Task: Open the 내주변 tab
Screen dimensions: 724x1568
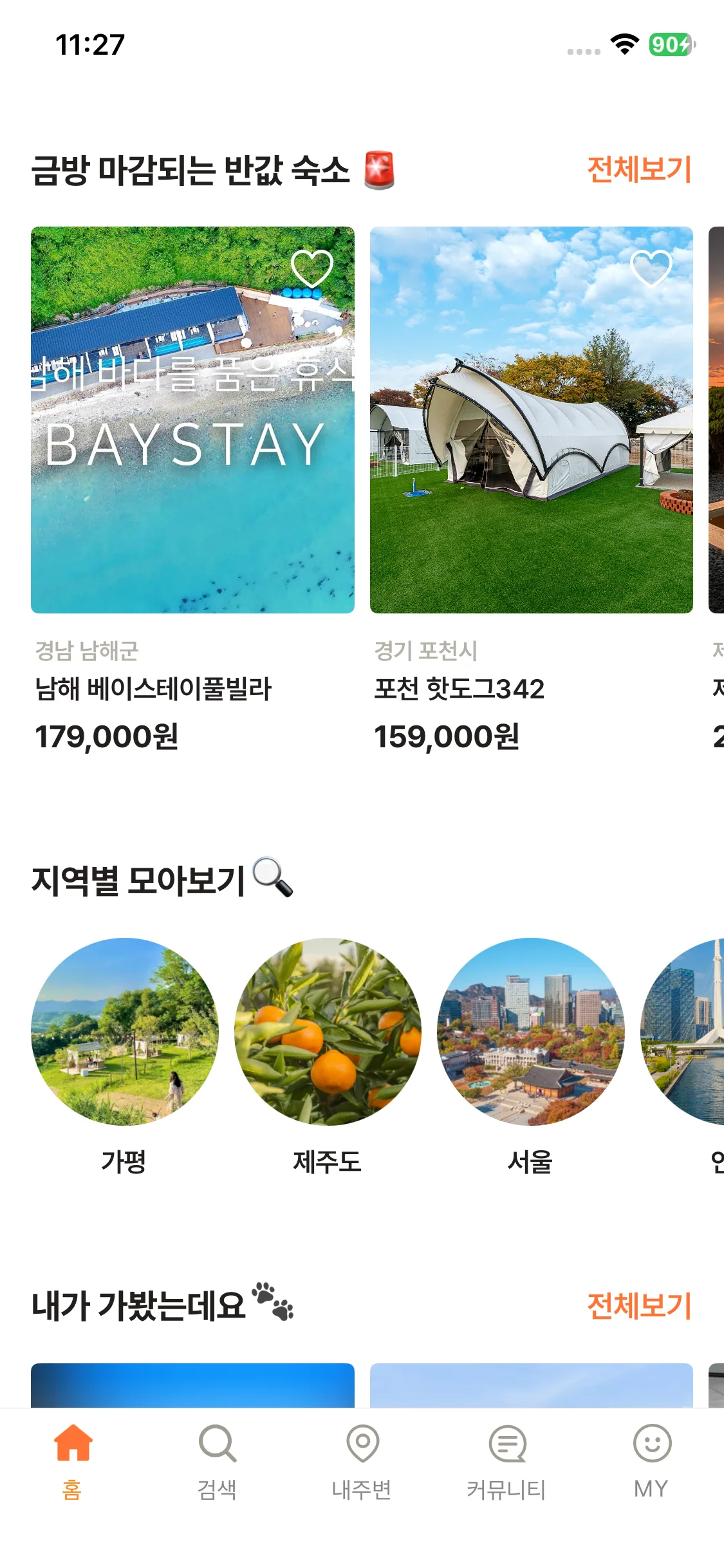Action: 362,1462
